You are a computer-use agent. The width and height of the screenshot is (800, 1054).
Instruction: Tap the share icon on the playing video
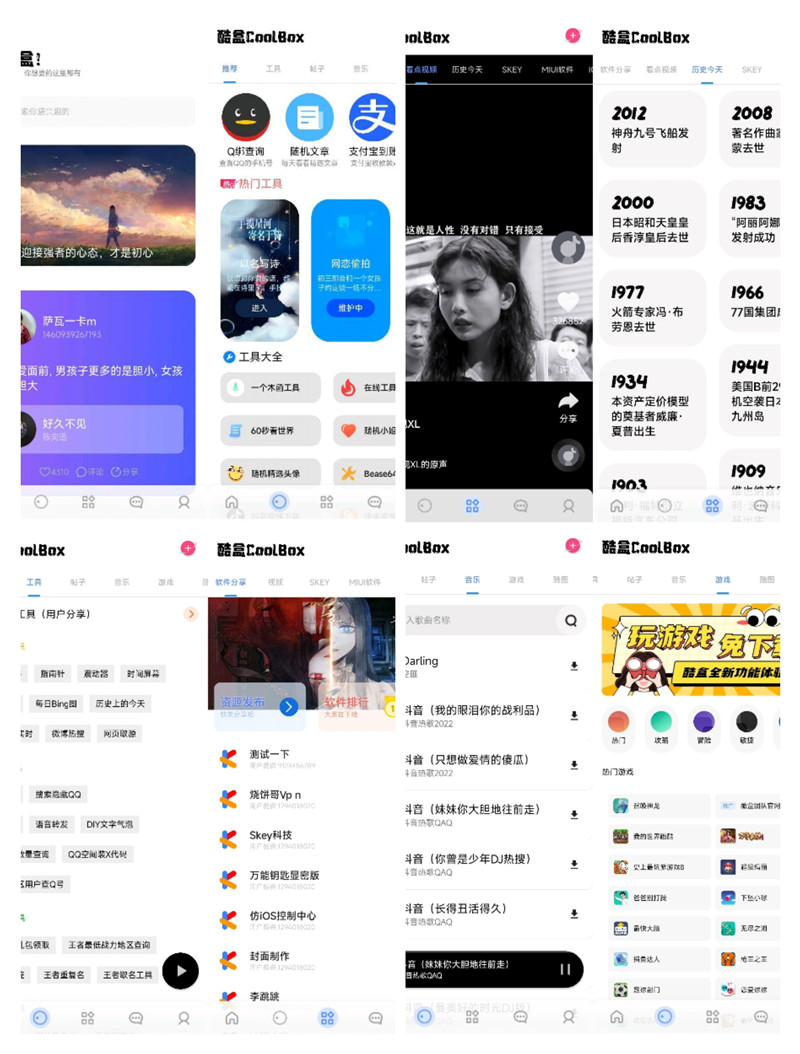click(566, 396)
